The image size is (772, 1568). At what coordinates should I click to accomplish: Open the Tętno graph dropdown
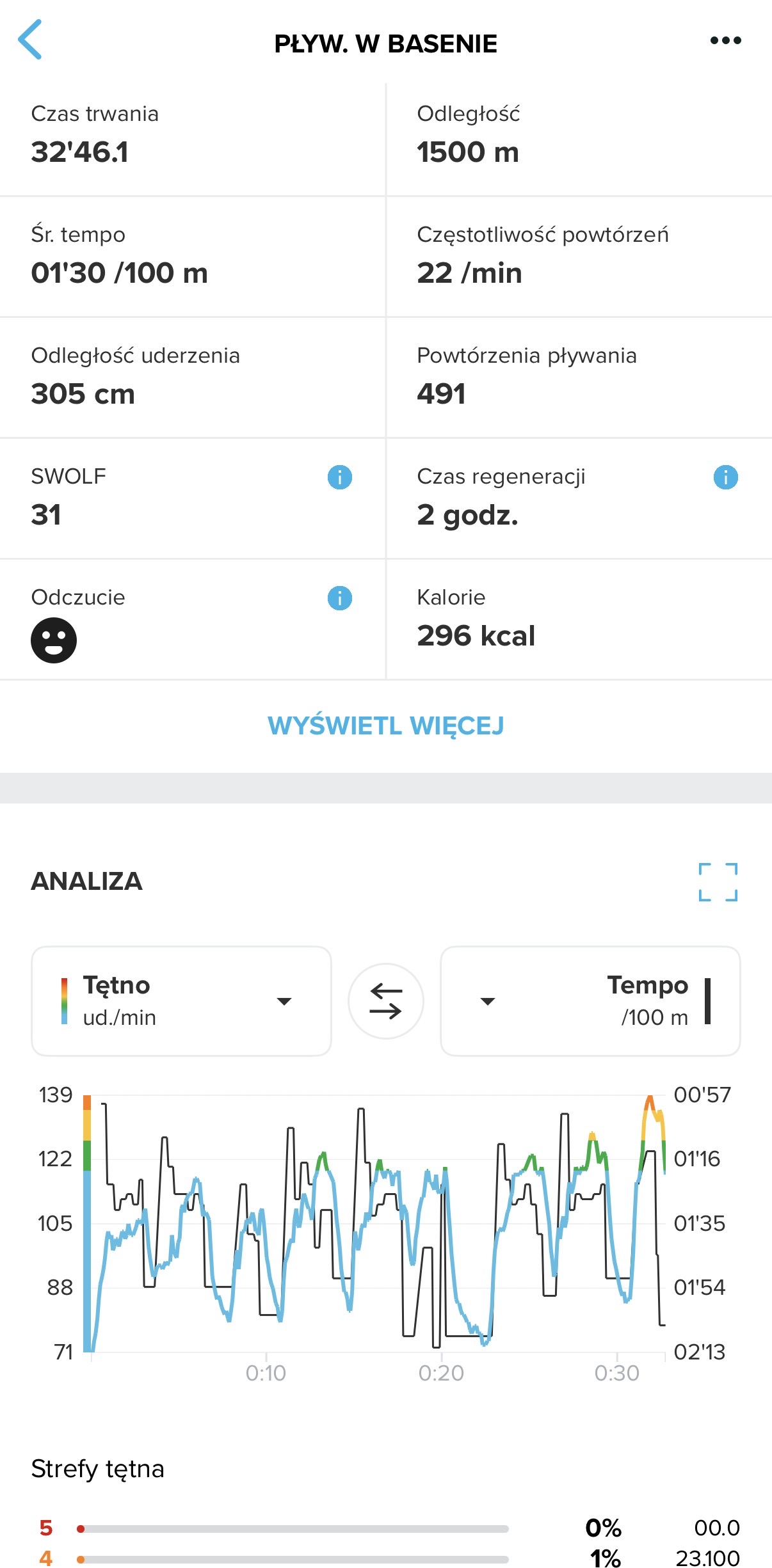(181, 1001)
